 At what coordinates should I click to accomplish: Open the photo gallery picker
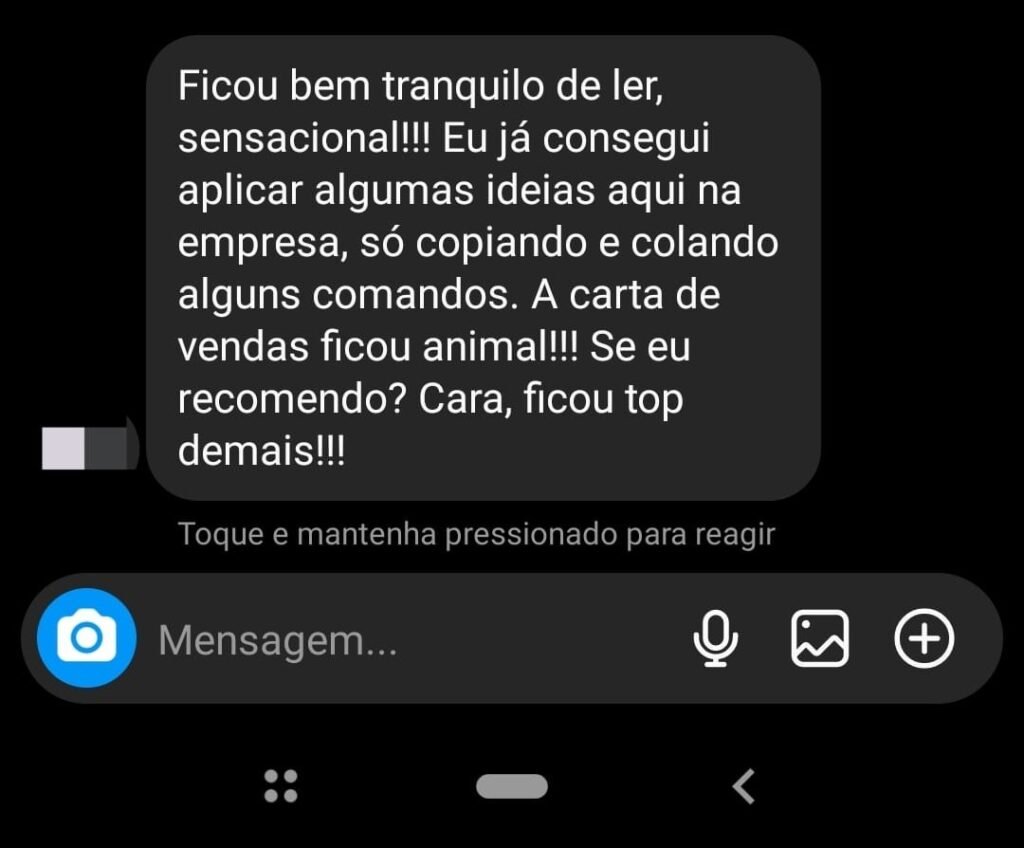click(x=820, y=638)
